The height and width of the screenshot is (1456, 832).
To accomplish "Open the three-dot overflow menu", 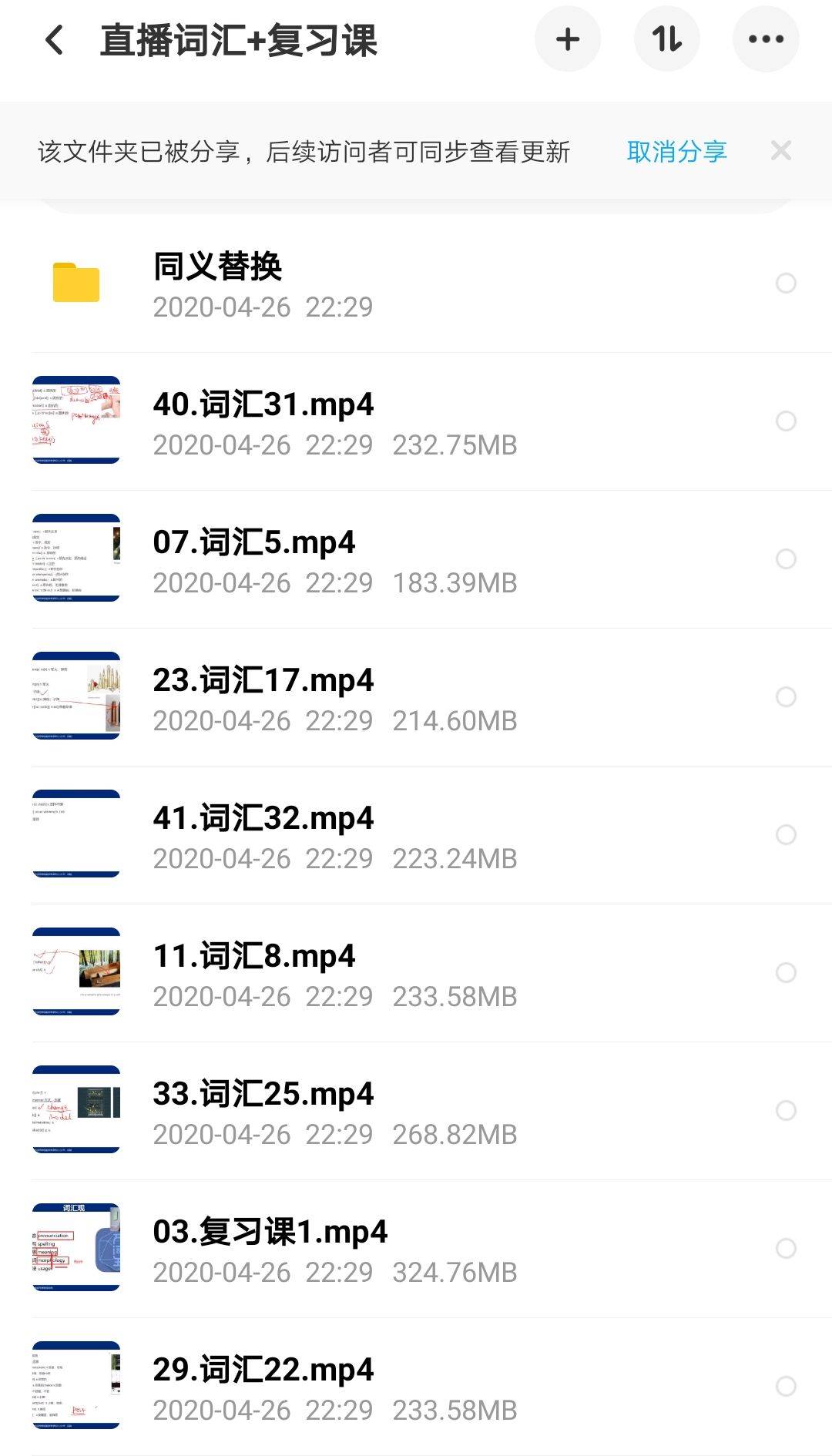I will [x=766, y=39].
